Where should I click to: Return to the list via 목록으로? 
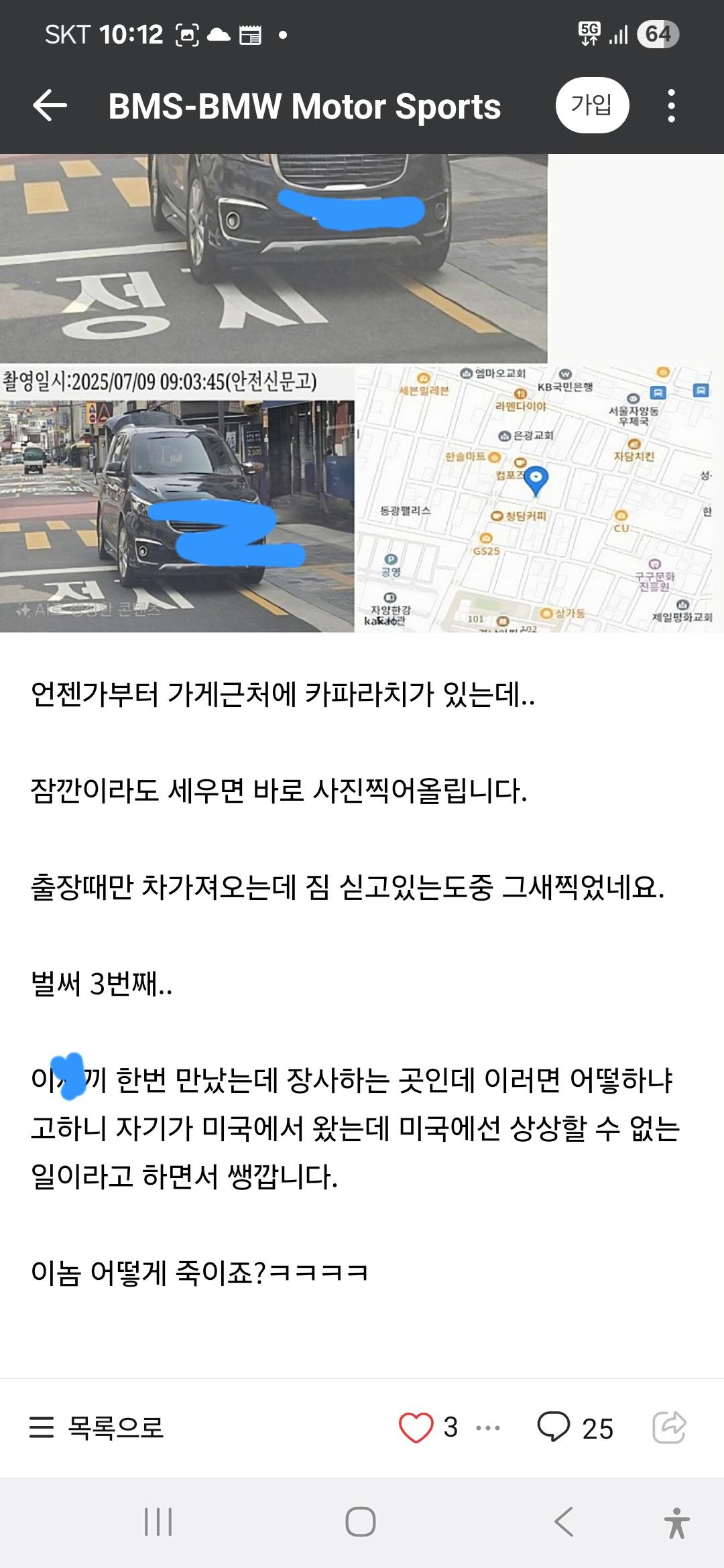point(97,1427)
